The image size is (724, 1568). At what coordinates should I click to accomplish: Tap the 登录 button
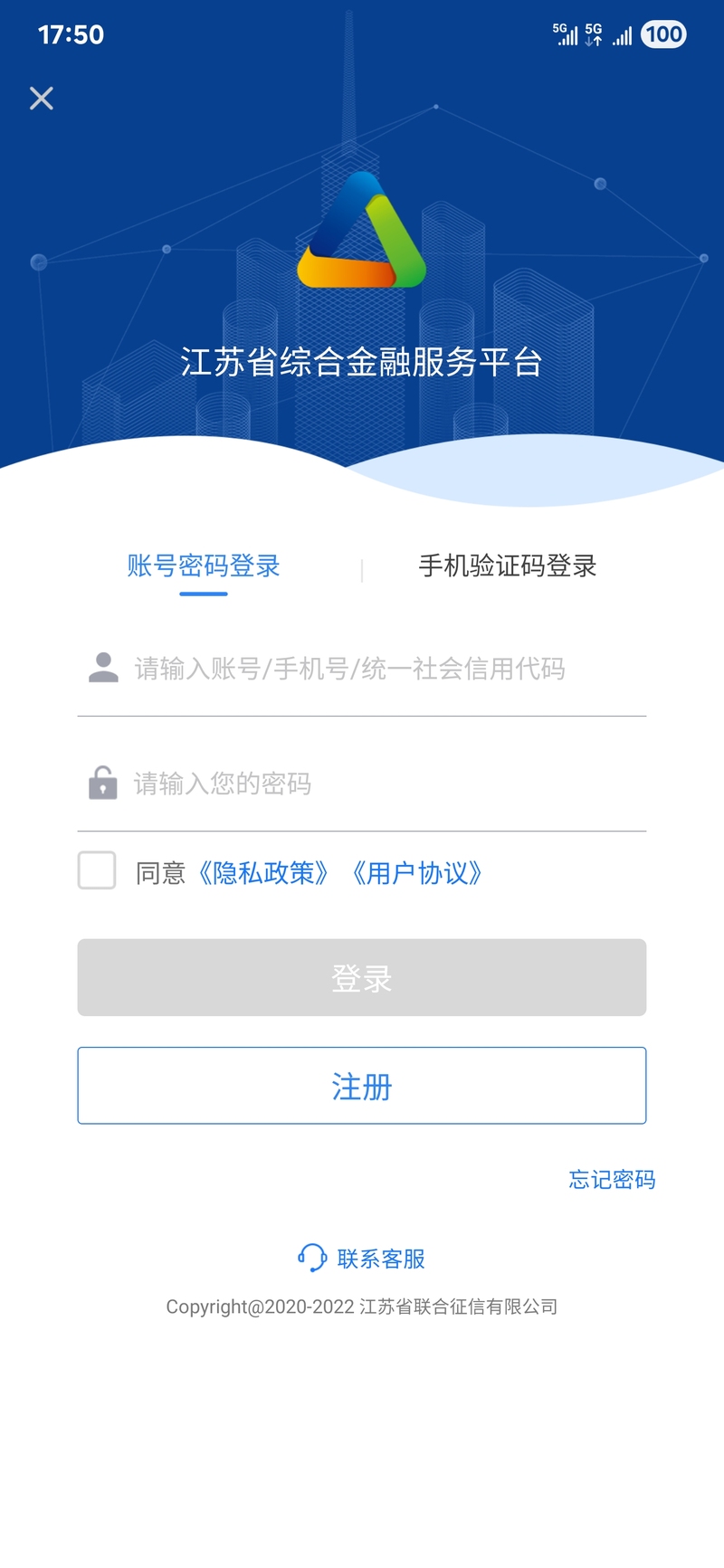click(362, 977)
